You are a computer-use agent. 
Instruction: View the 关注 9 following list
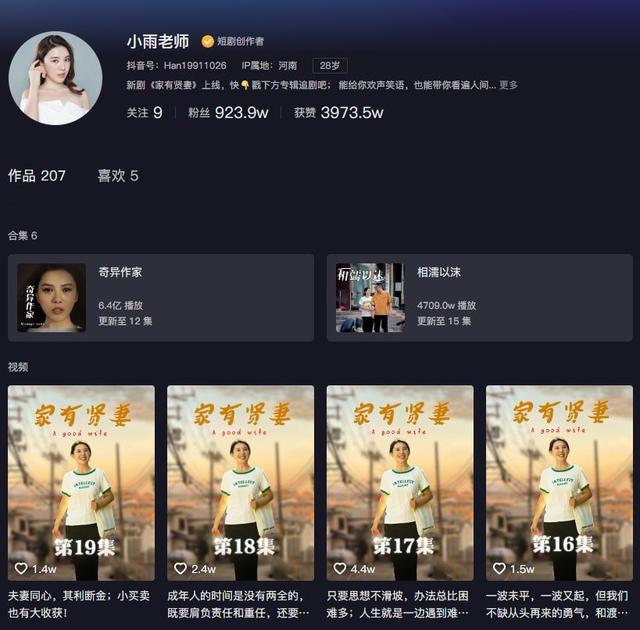(144, 113)
